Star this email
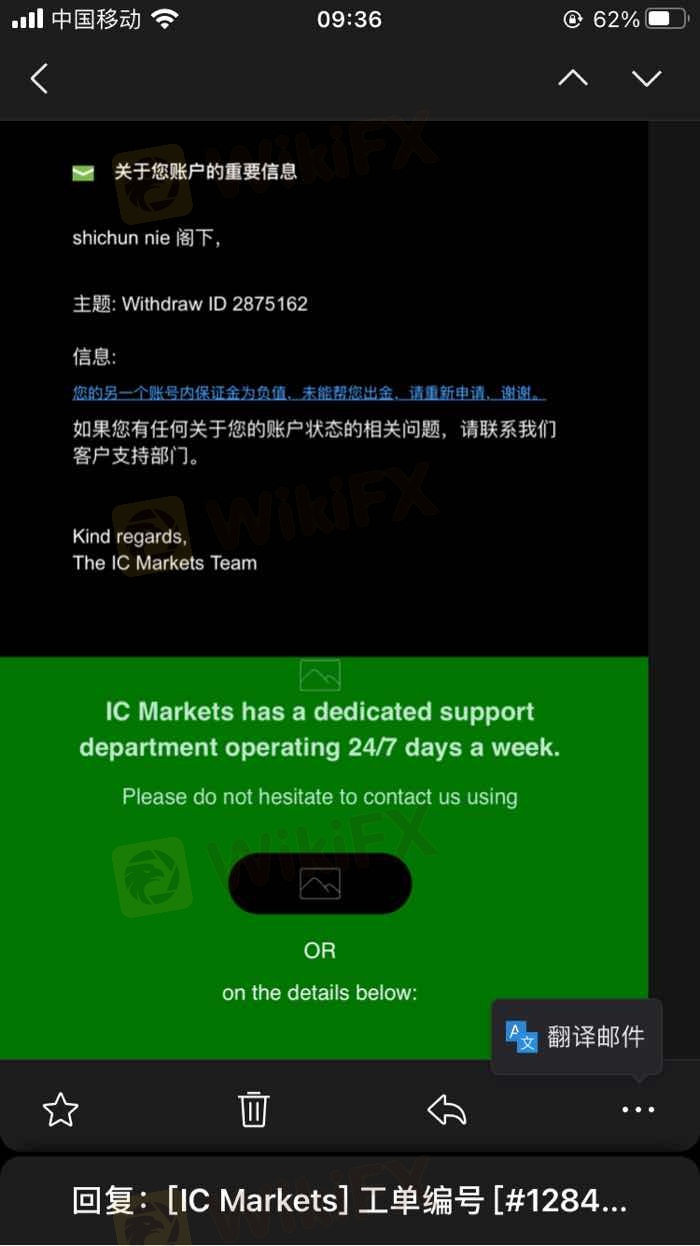700x1246 pixels. (x=61, y=1109)
